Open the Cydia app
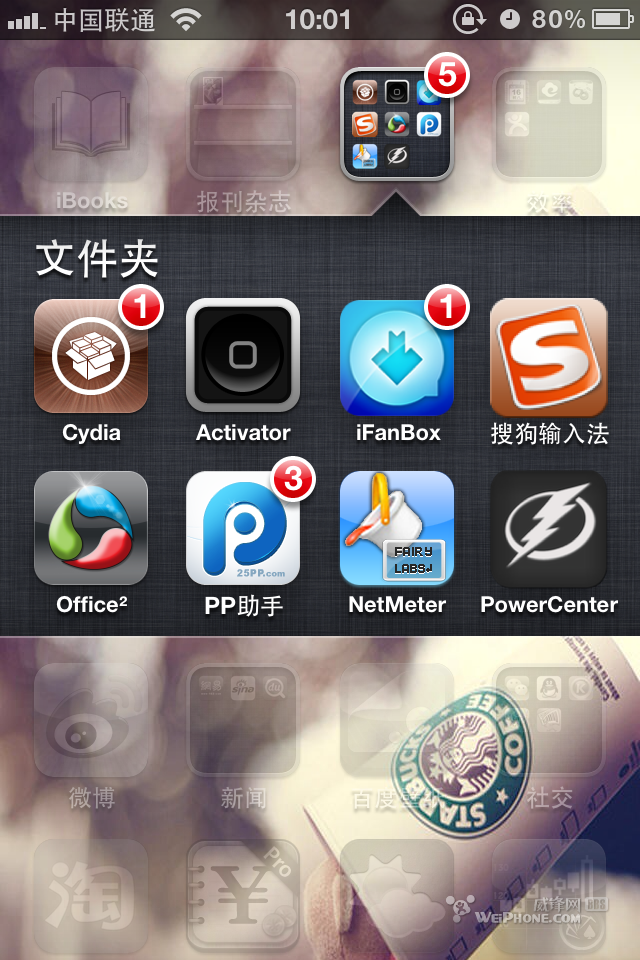The image size is (640, 960). pos(91,356)
